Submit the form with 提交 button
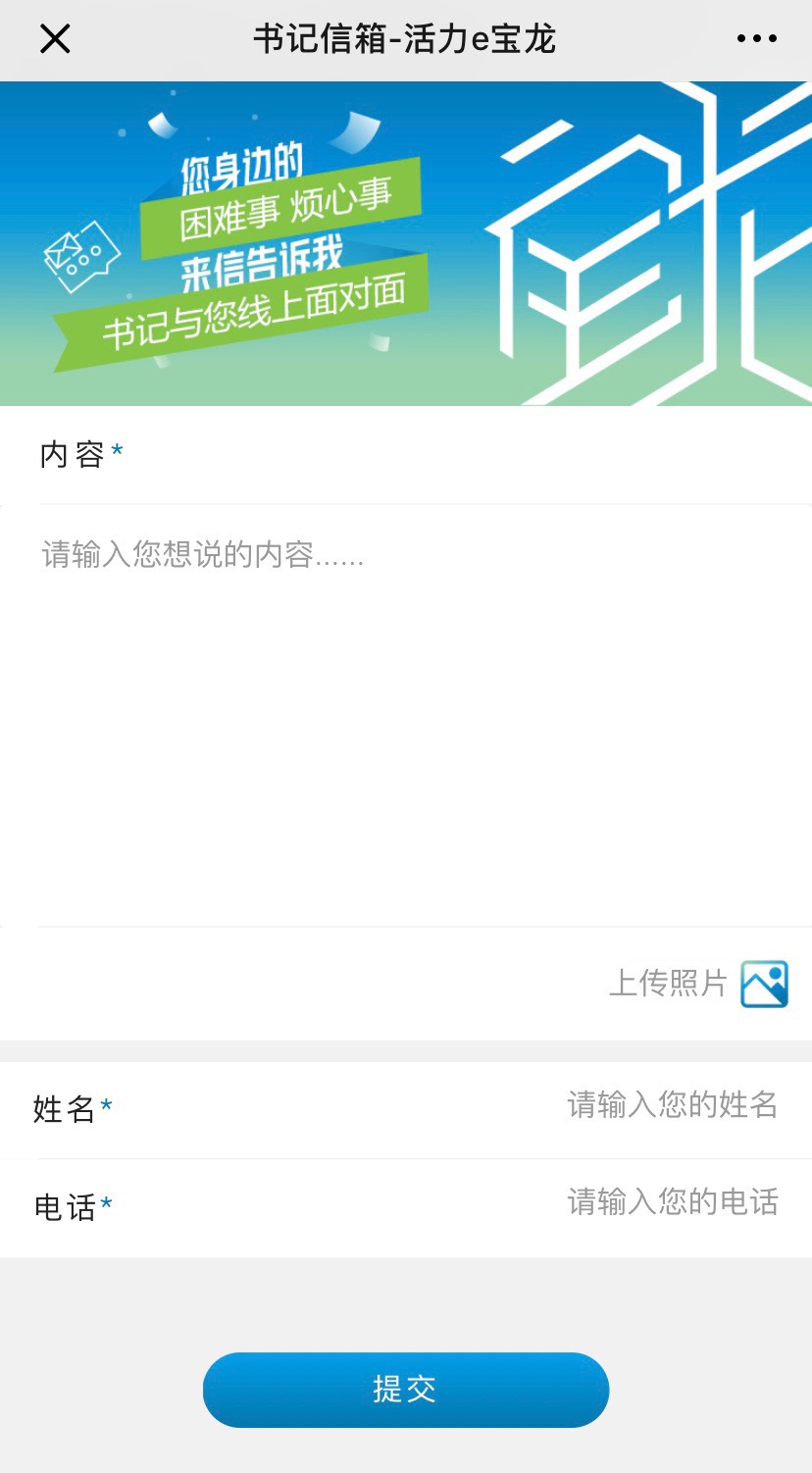The width and height of the screenshot is (812, 1473). 406,1390
